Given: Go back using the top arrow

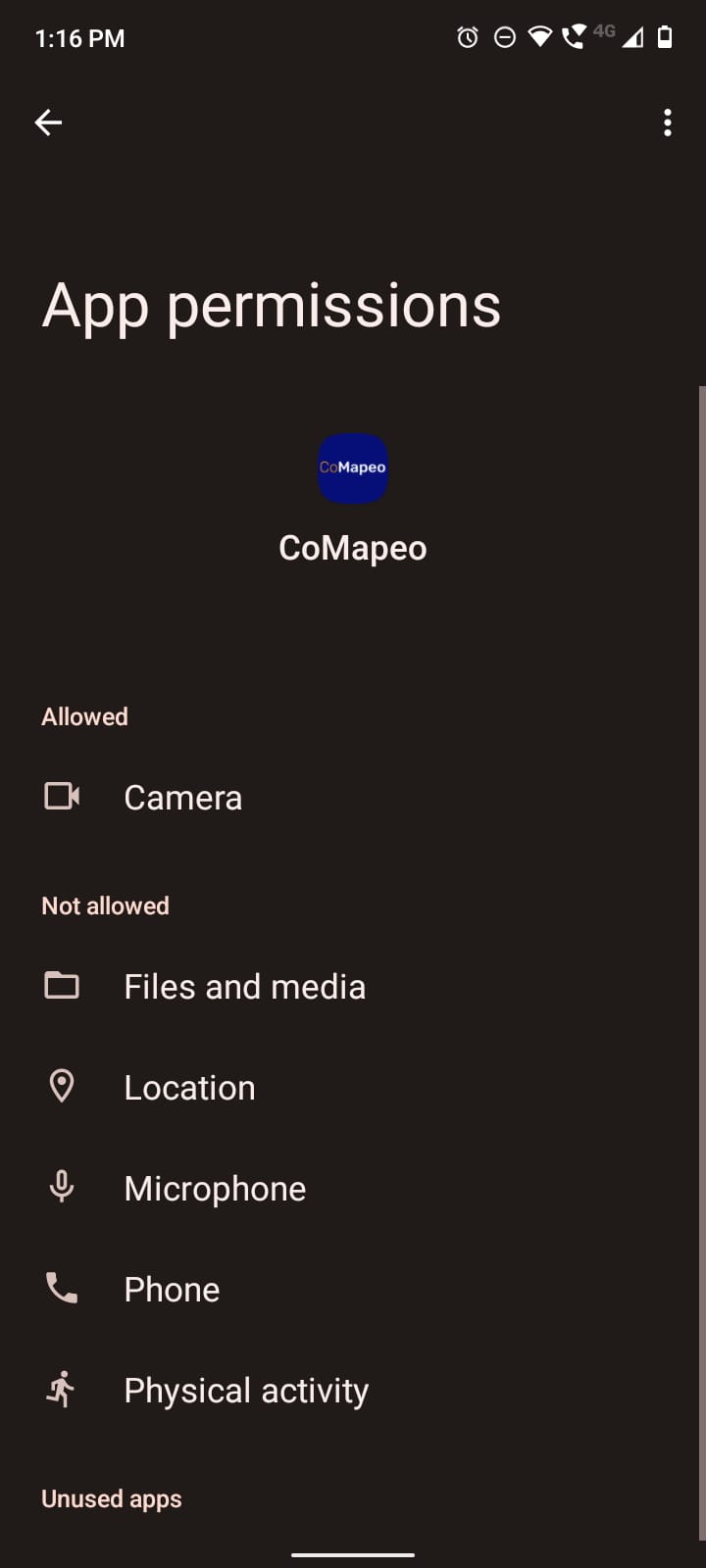Looking at the screenshot, I should pos(48,122).
